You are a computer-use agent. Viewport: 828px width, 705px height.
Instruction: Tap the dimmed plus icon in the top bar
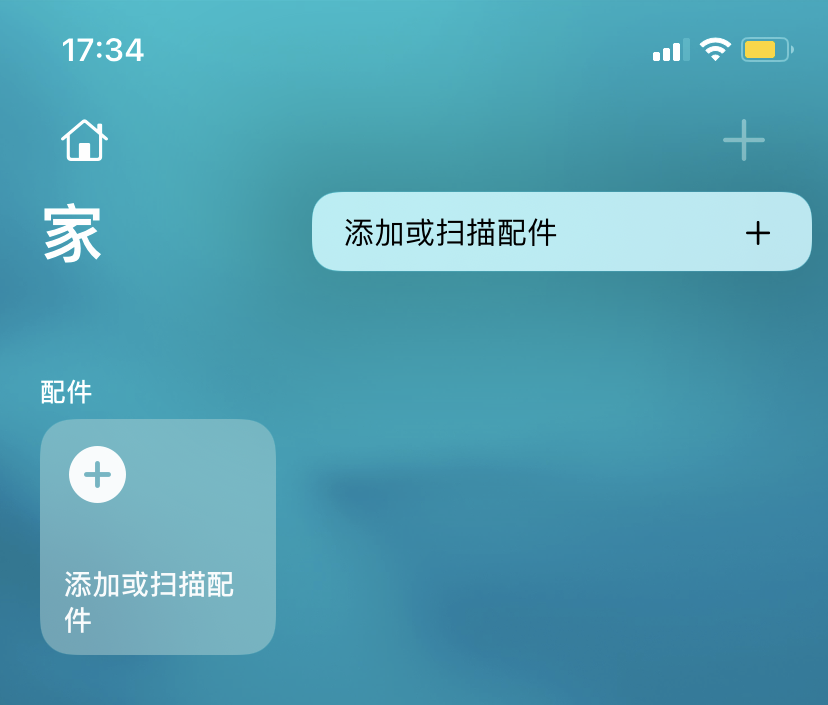[x=744, y=140]
